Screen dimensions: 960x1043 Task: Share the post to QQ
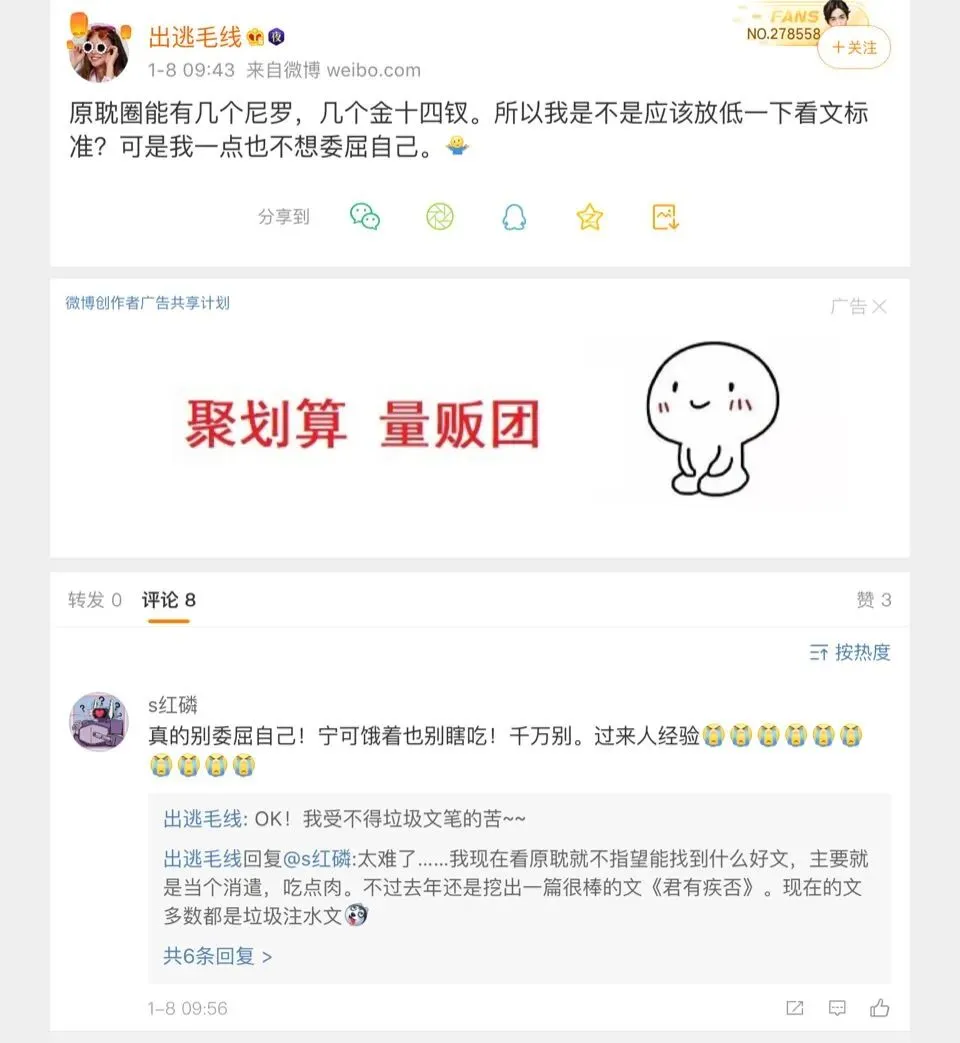pos(514,216)
